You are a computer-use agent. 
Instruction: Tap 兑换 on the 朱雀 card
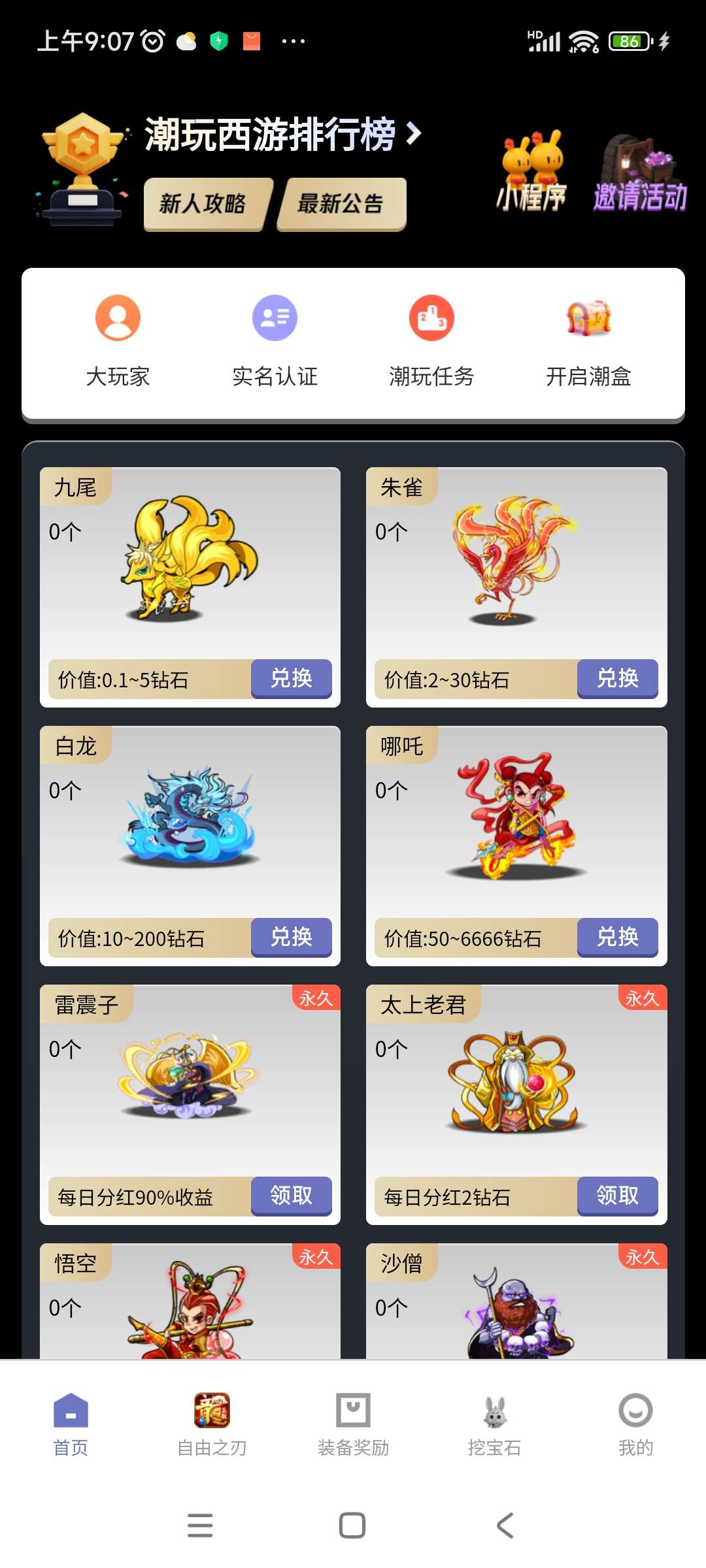click(x=617, y=678)
